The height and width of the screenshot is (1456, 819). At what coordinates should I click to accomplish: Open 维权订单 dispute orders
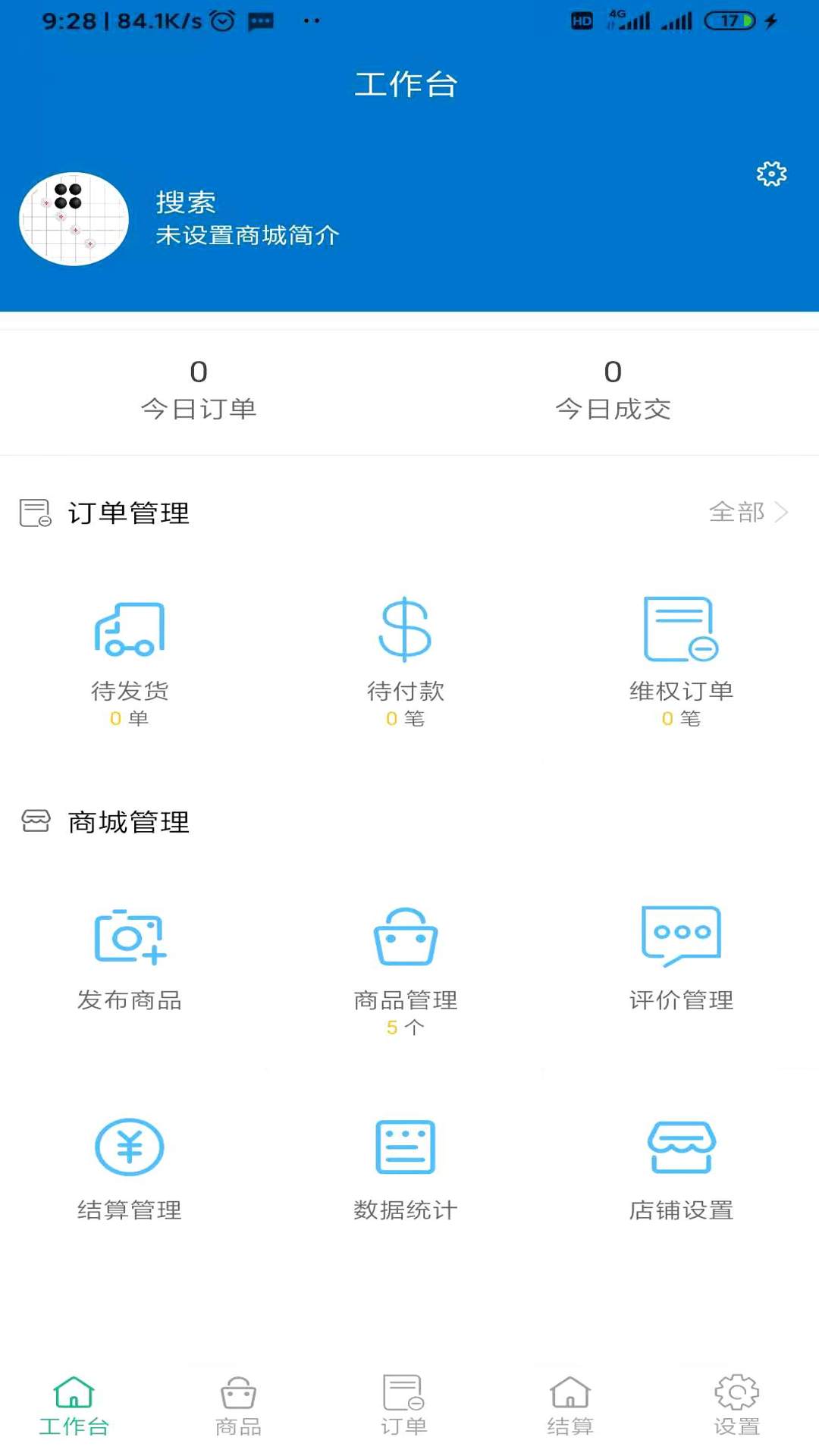tap(681, 661)
